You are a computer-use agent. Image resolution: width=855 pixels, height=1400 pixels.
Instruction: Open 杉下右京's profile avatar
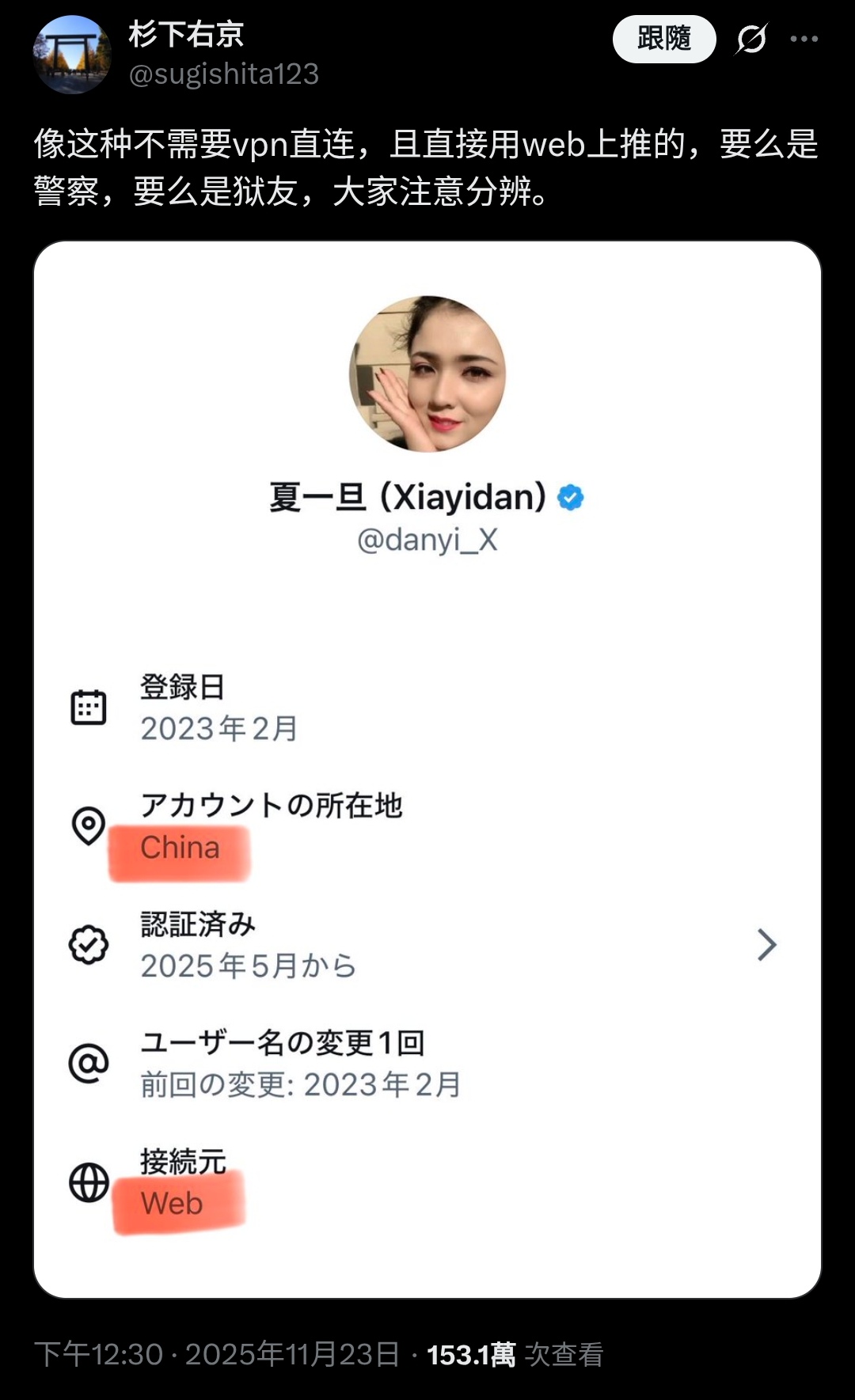coord(71,54)
